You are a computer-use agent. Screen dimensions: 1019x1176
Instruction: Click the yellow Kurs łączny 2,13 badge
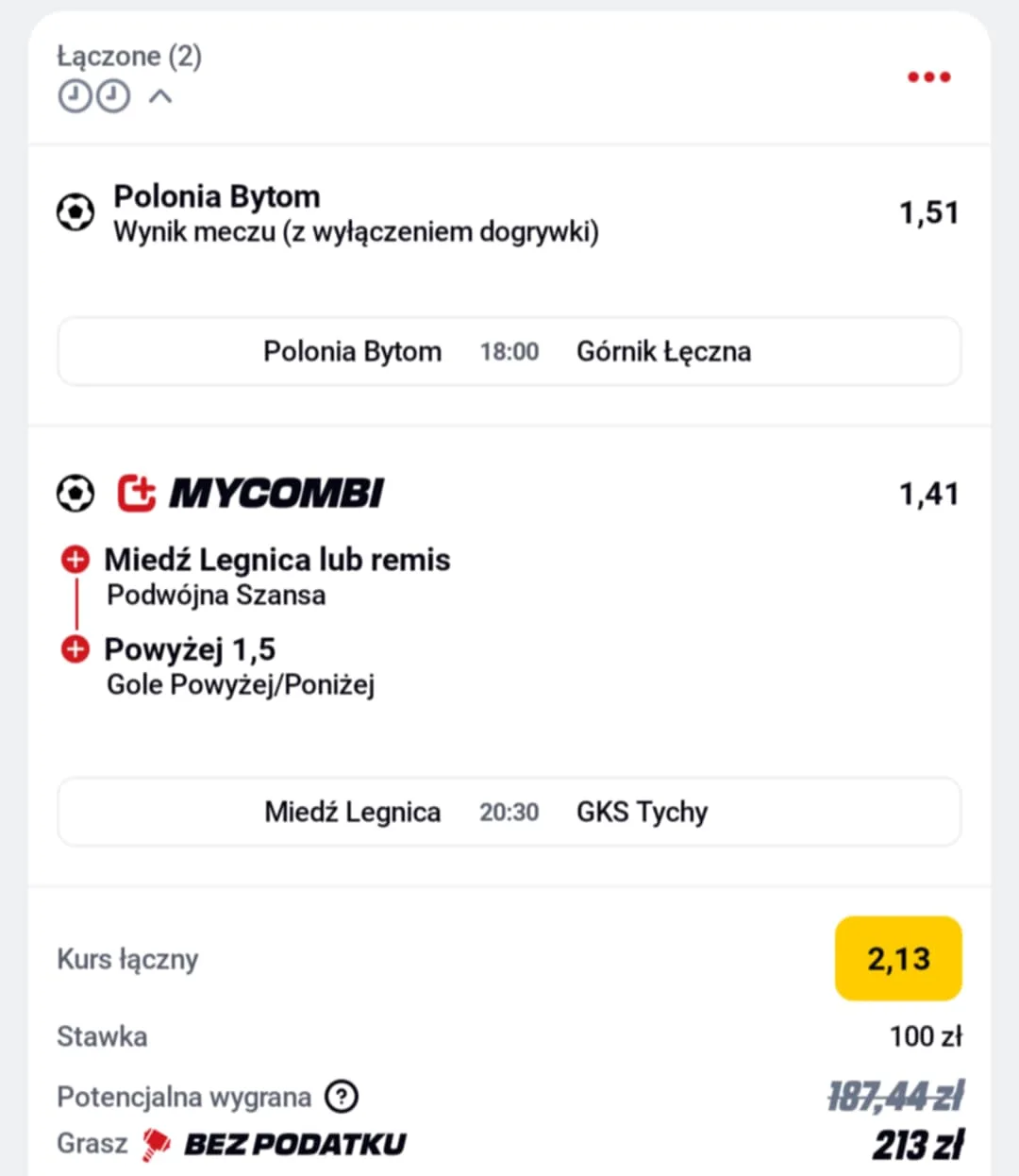pos(897,958)
